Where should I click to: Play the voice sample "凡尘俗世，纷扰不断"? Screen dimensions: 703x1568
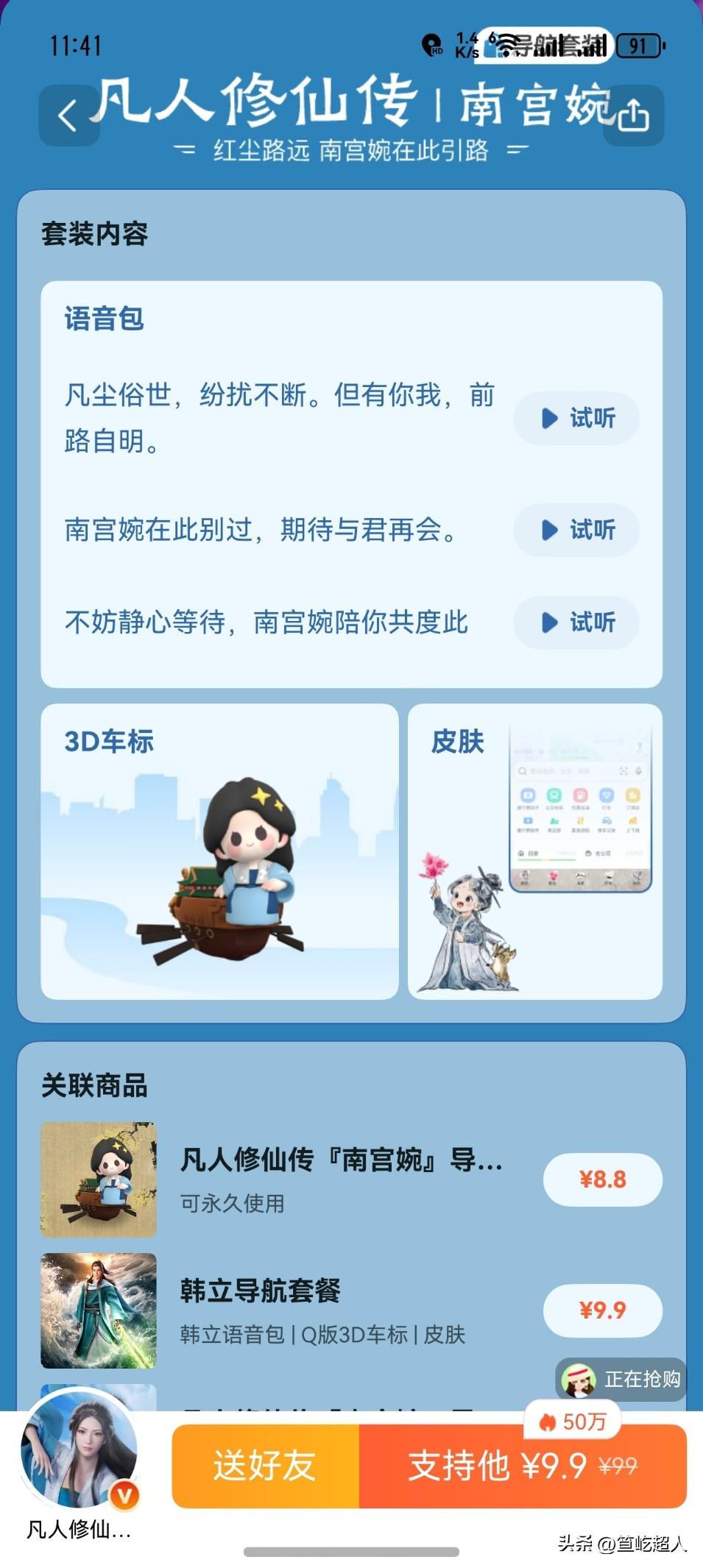(576, 419)
